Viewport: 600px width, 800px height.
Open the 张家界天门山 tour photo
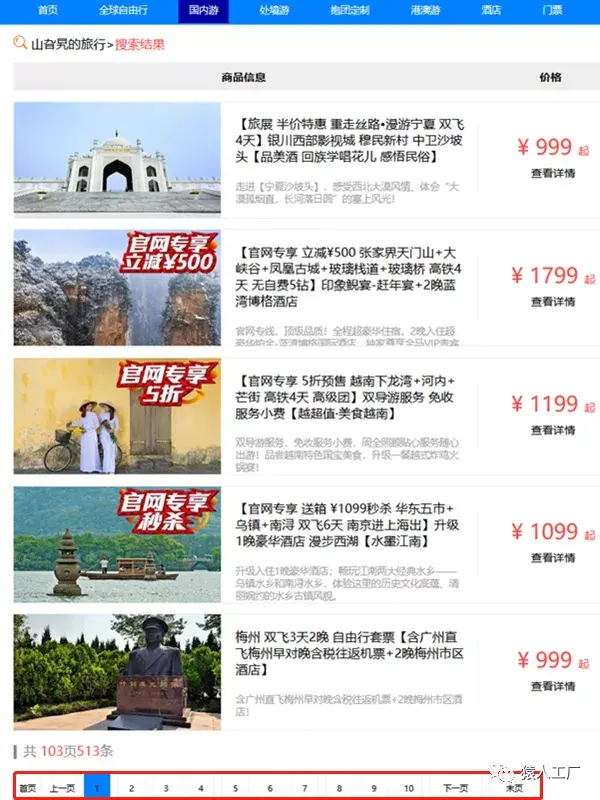[117, 288]
